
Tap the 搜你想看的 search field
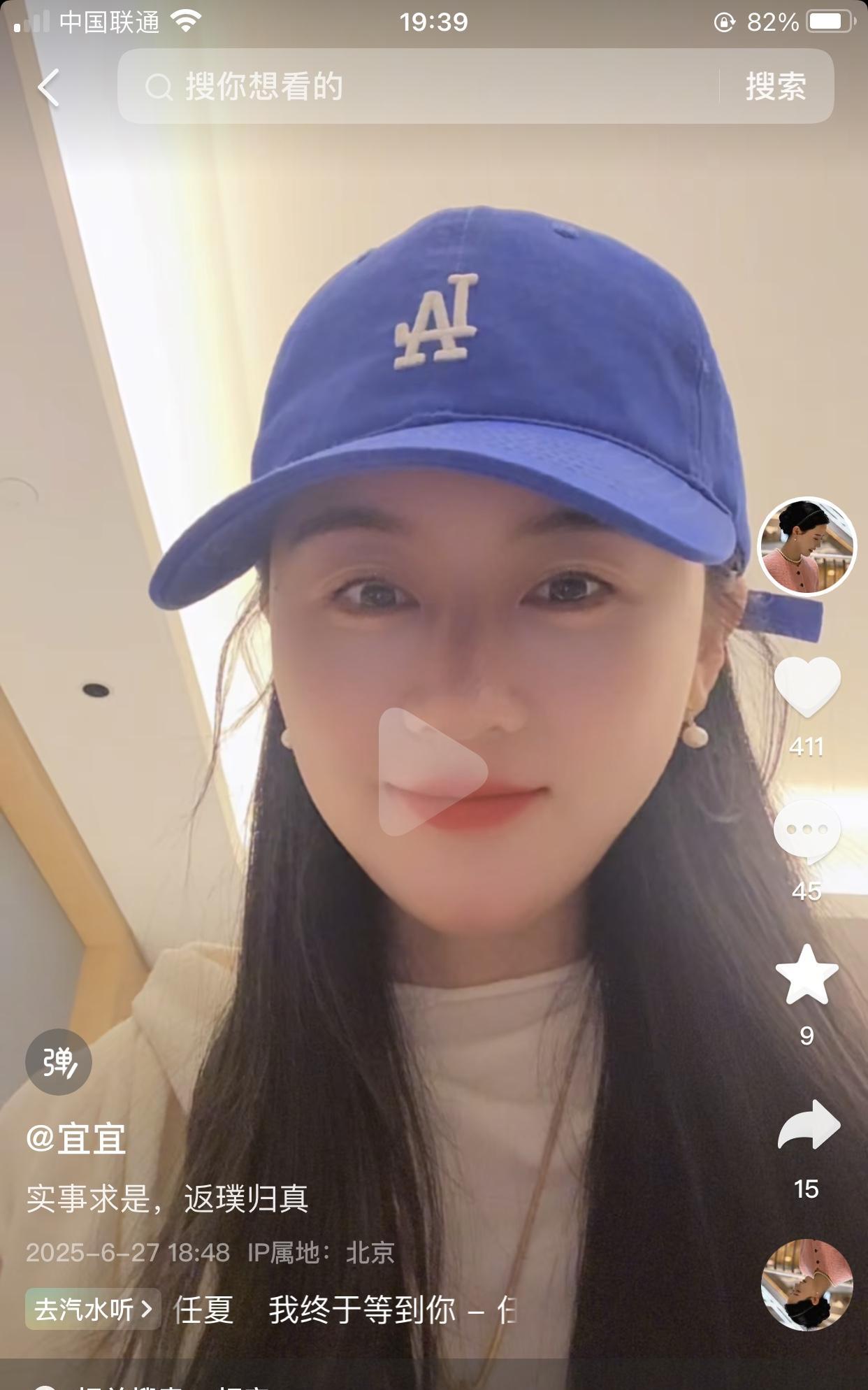(x=418, y=87)
